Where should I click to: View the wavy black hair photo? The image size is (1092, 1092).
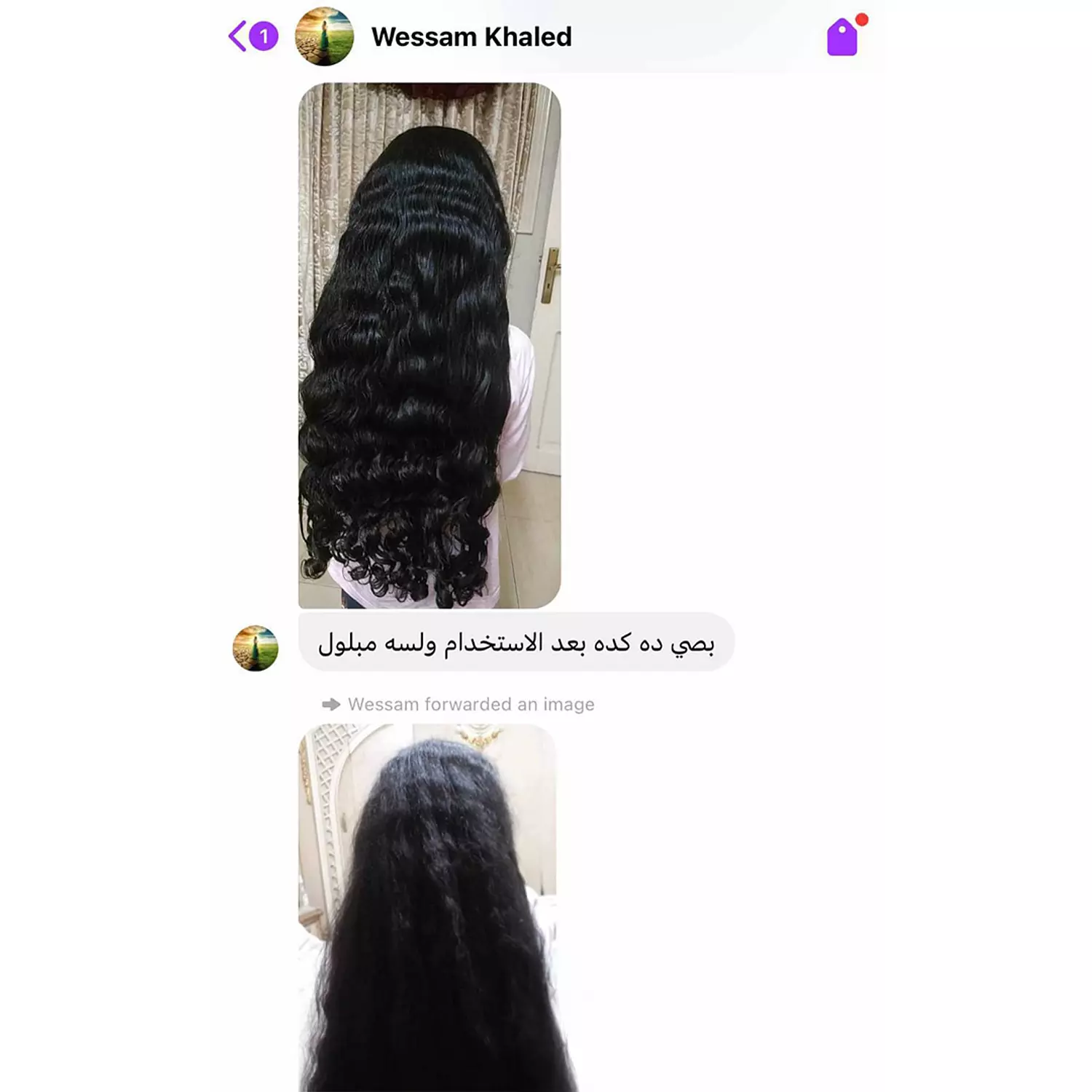[430, 346]
